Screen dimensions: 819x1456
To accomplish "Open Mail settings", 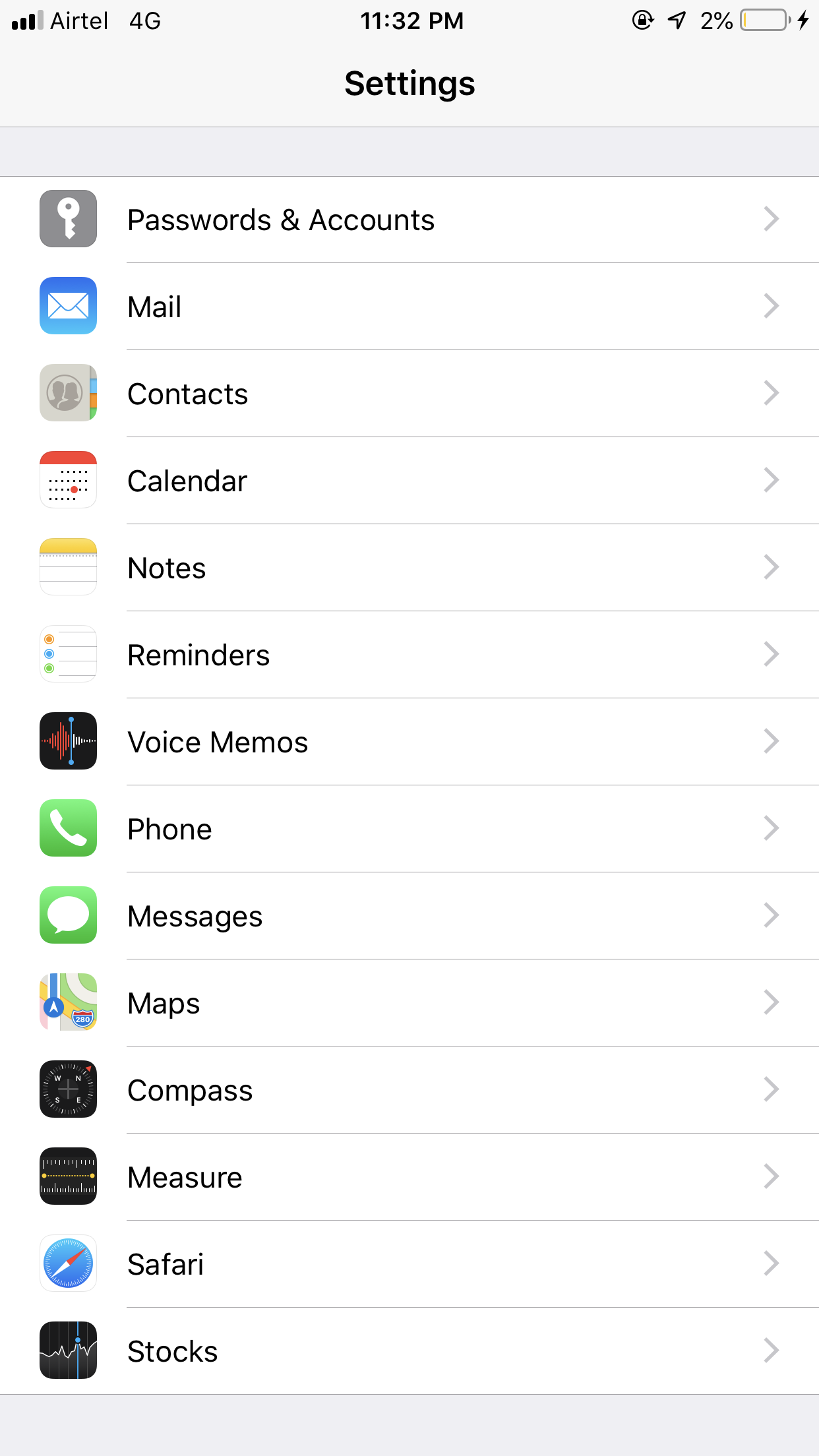I will pyautogui.click(x=409, y=307).
